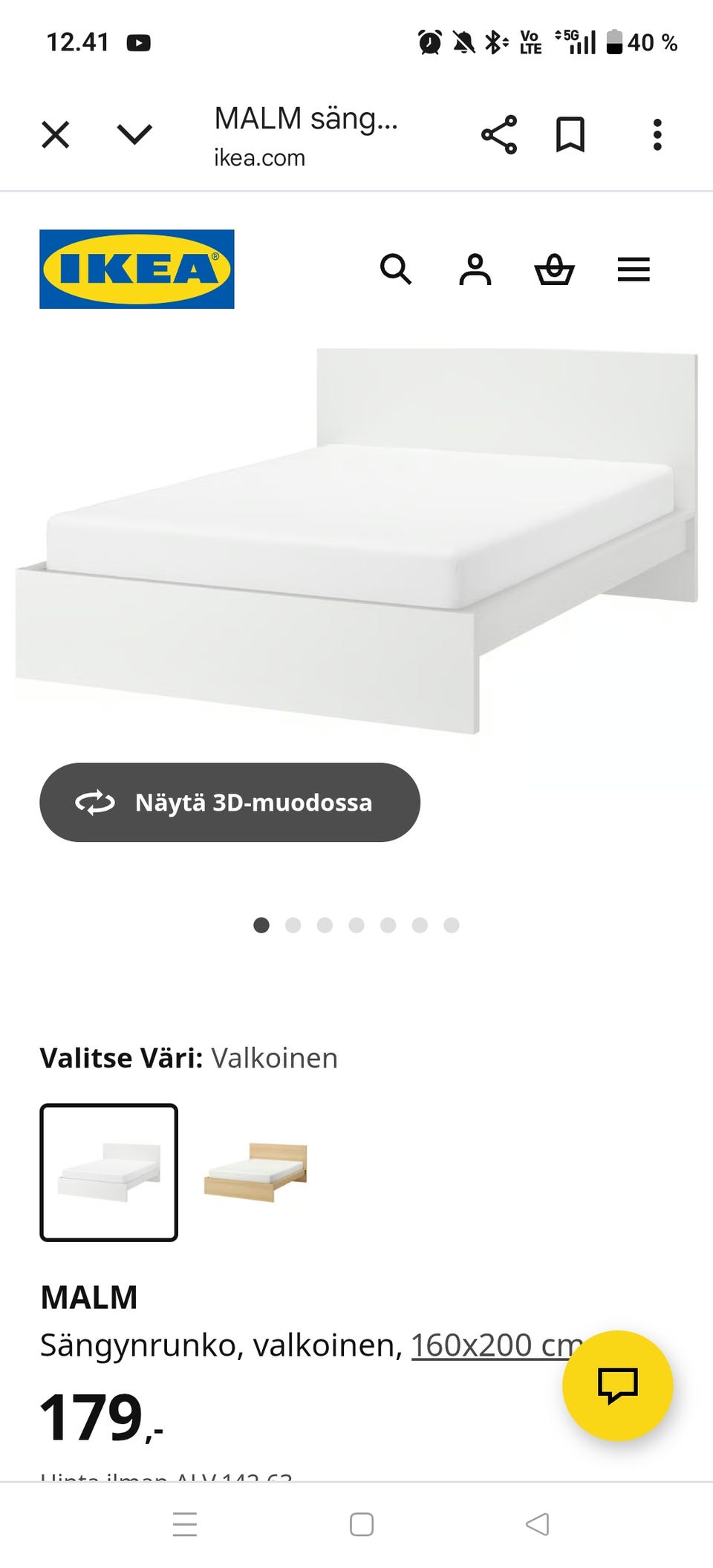Collapse the browser tab with chevron
The width and height of the screenshot is (713, 1568).
tap(134, 134)
